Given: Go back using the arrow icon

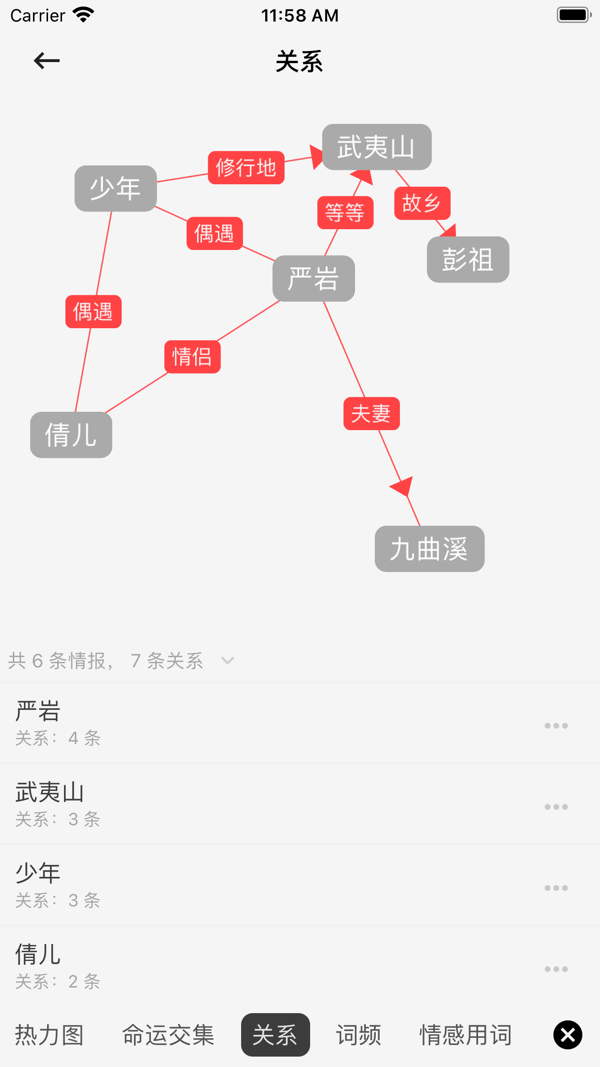Looking at the screenshot, I should [x=47, y=61].
